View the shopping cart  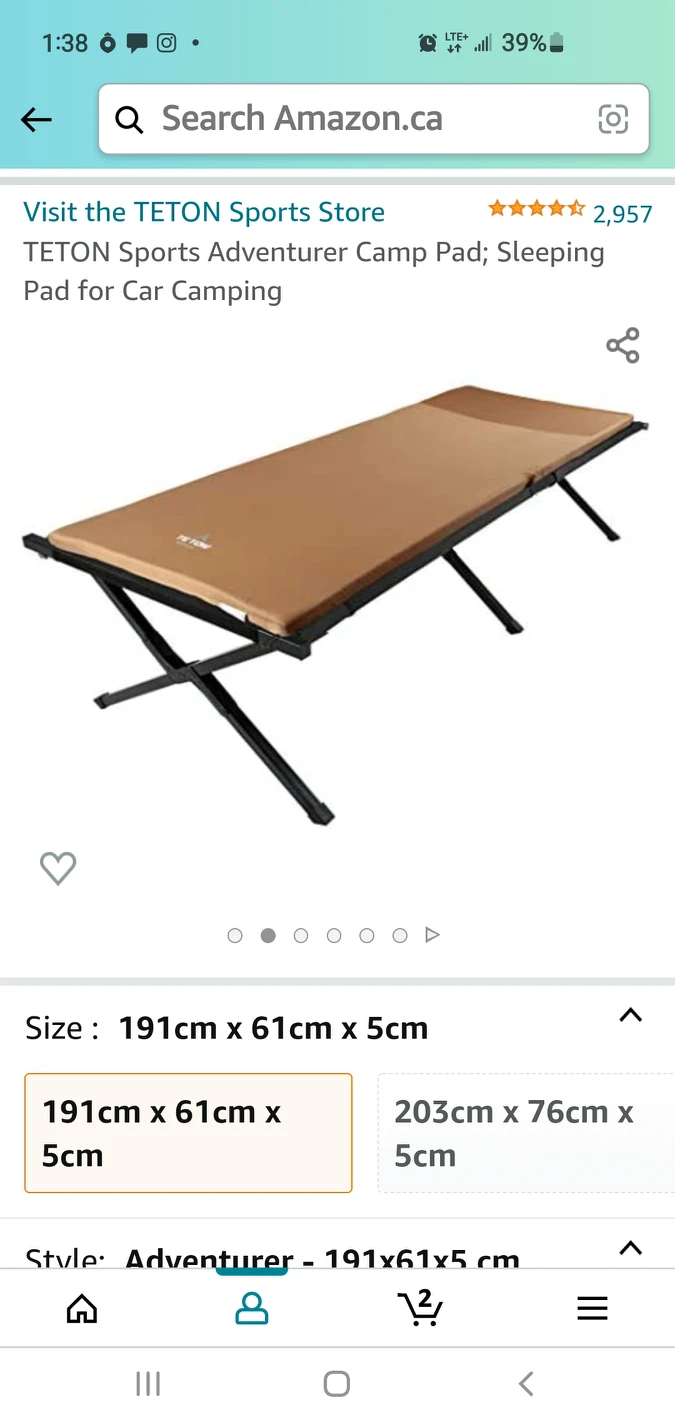click(421, 1308)
